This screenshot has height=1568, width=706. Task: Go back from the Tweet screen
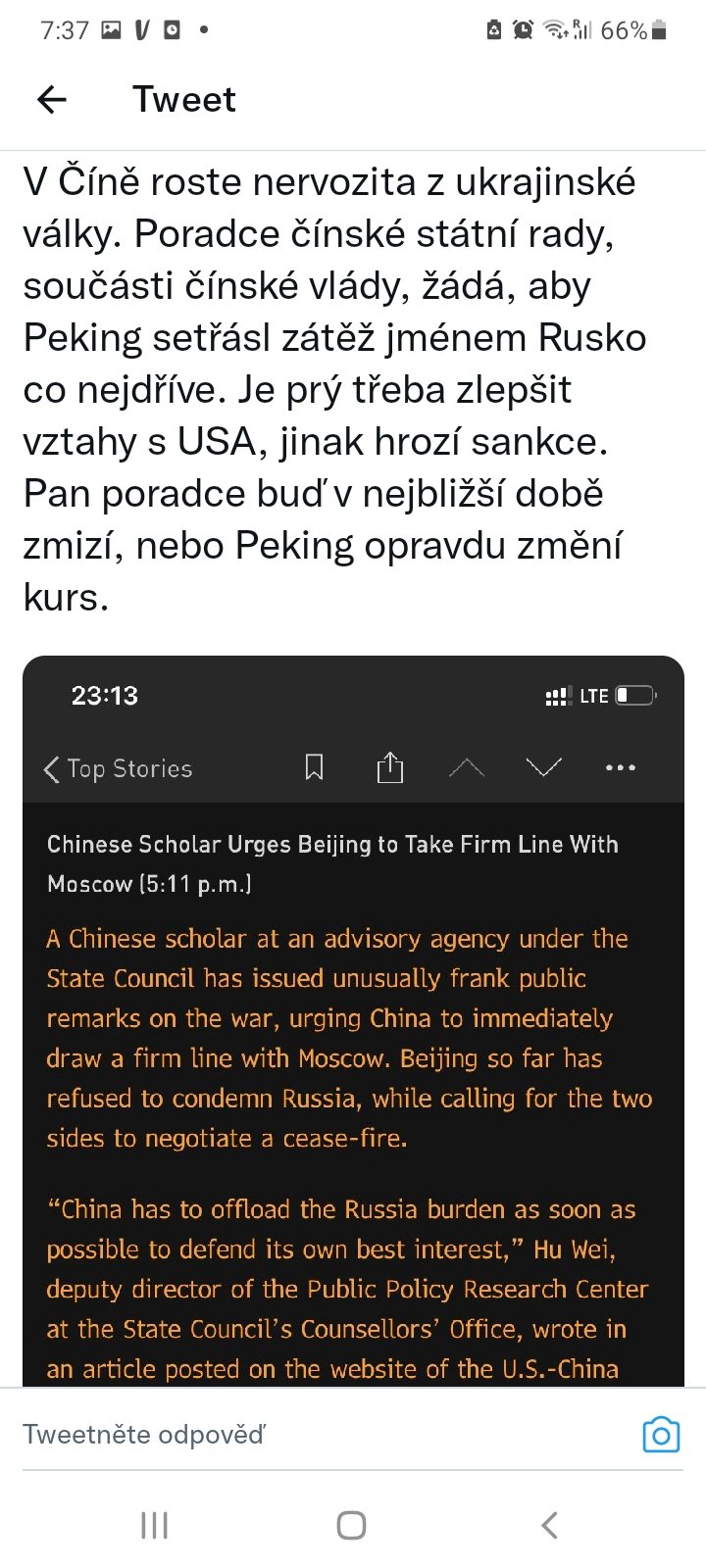52,99
